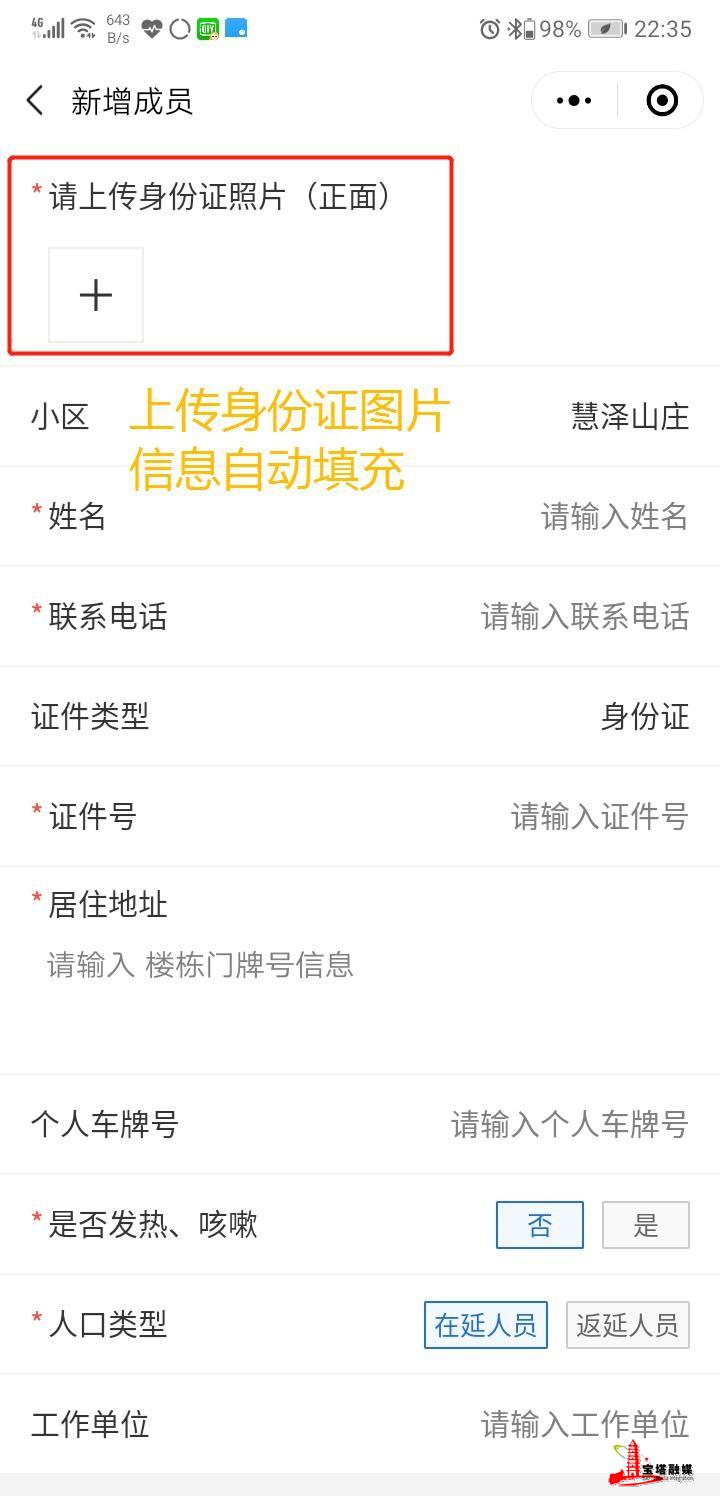Screen dimensions: 720x1496
Task: Select 否 for 是否发热、咳嗽
Action: pos(540,1225)
